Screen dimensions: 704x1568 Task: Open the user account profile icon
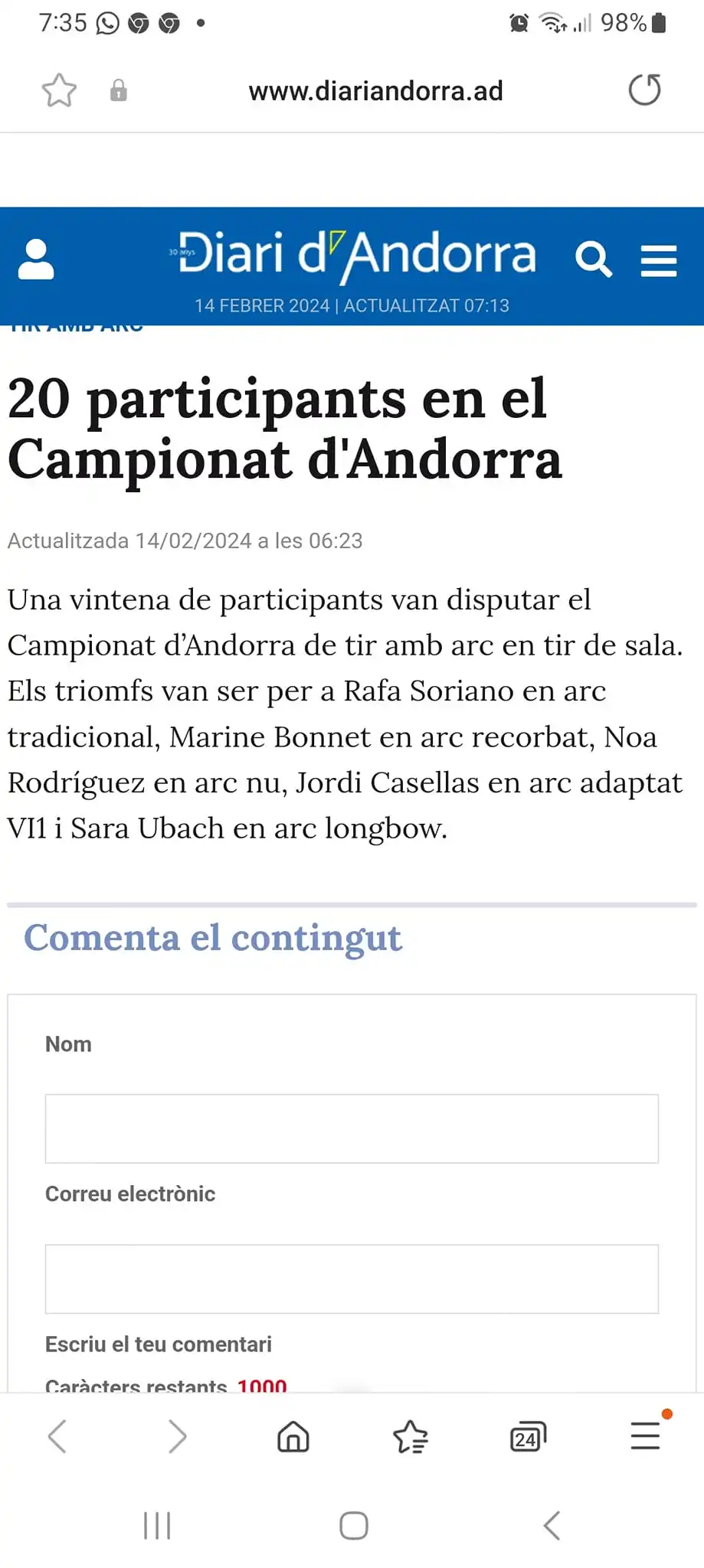pos(36,260)
